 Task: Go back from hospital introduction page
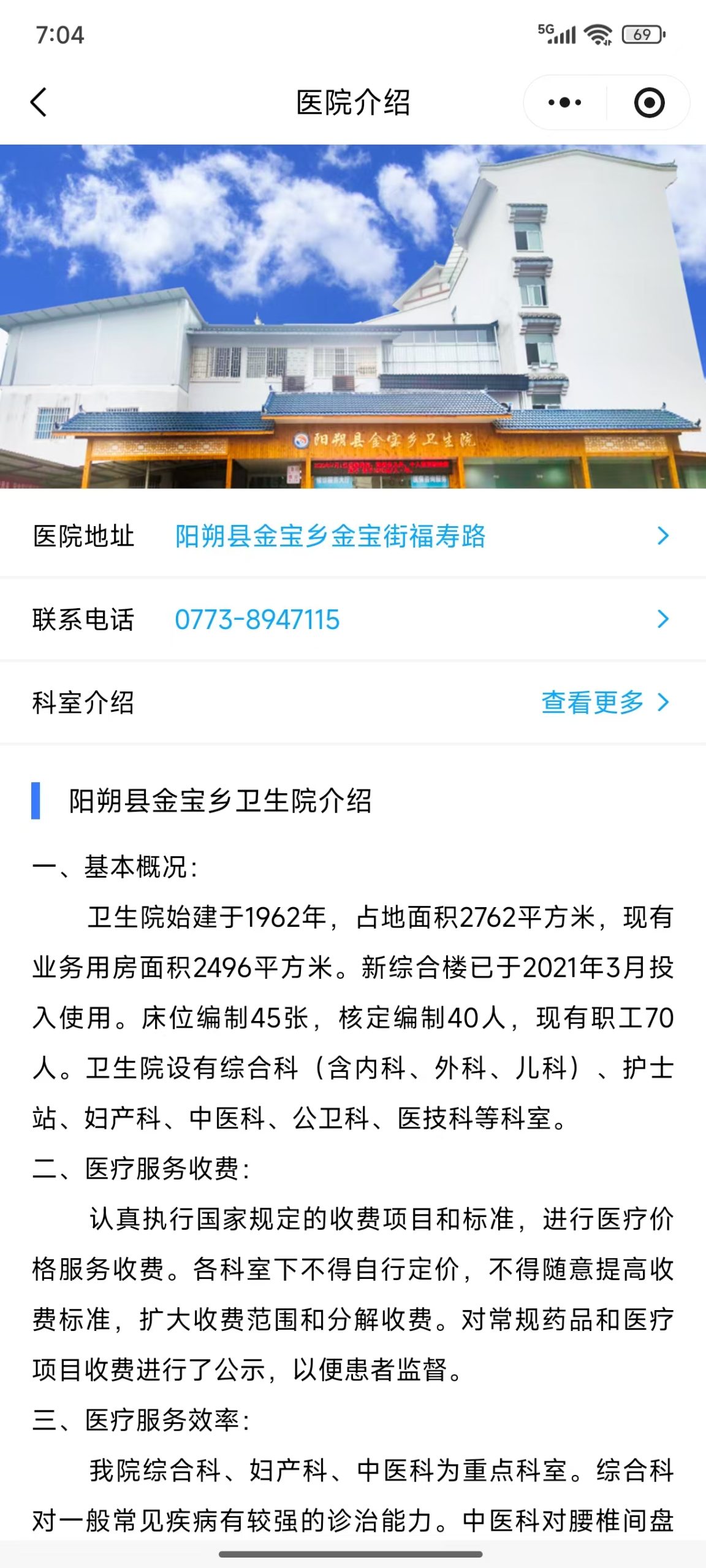(x=39, y=102)
